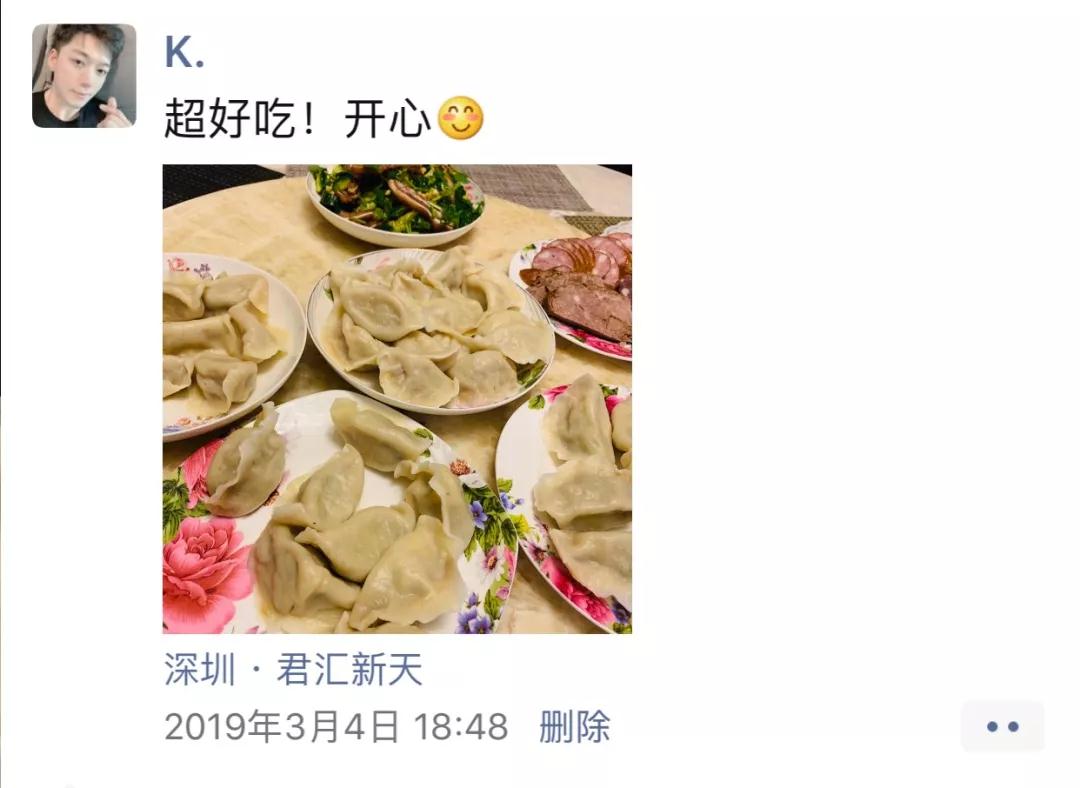The width and height of the screenshot is (1080, 788).
Task: Open the like and comment menu
Action: pos(1002,727)
